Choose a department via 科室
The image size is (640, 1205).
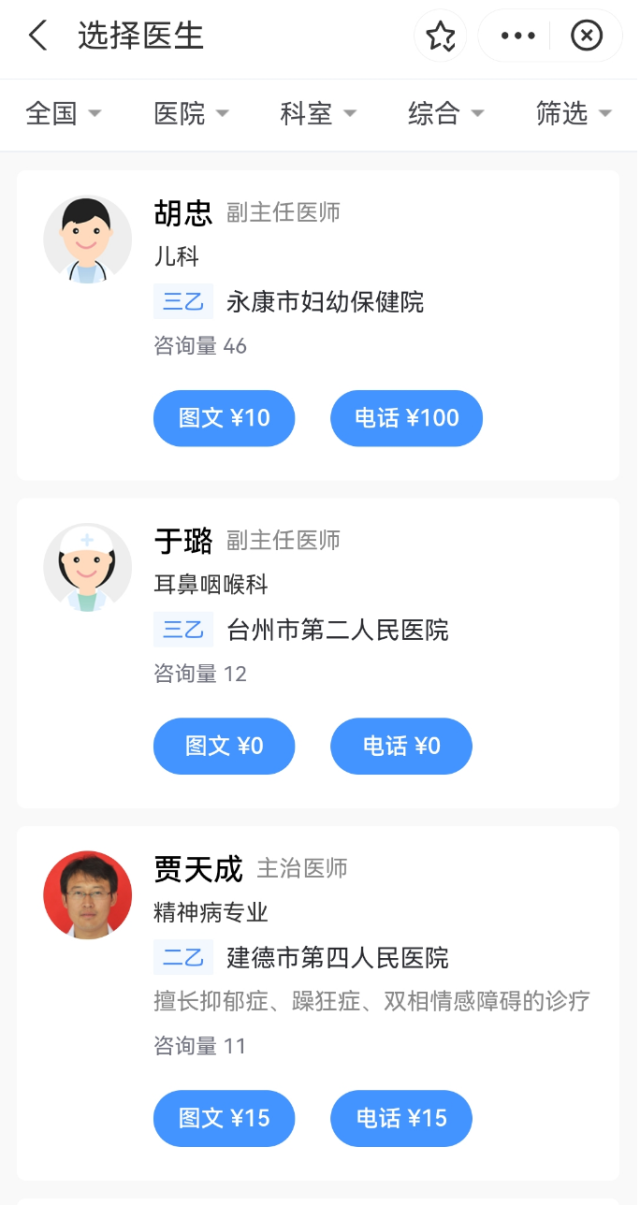pyautogui.click(x=318, y=114)
